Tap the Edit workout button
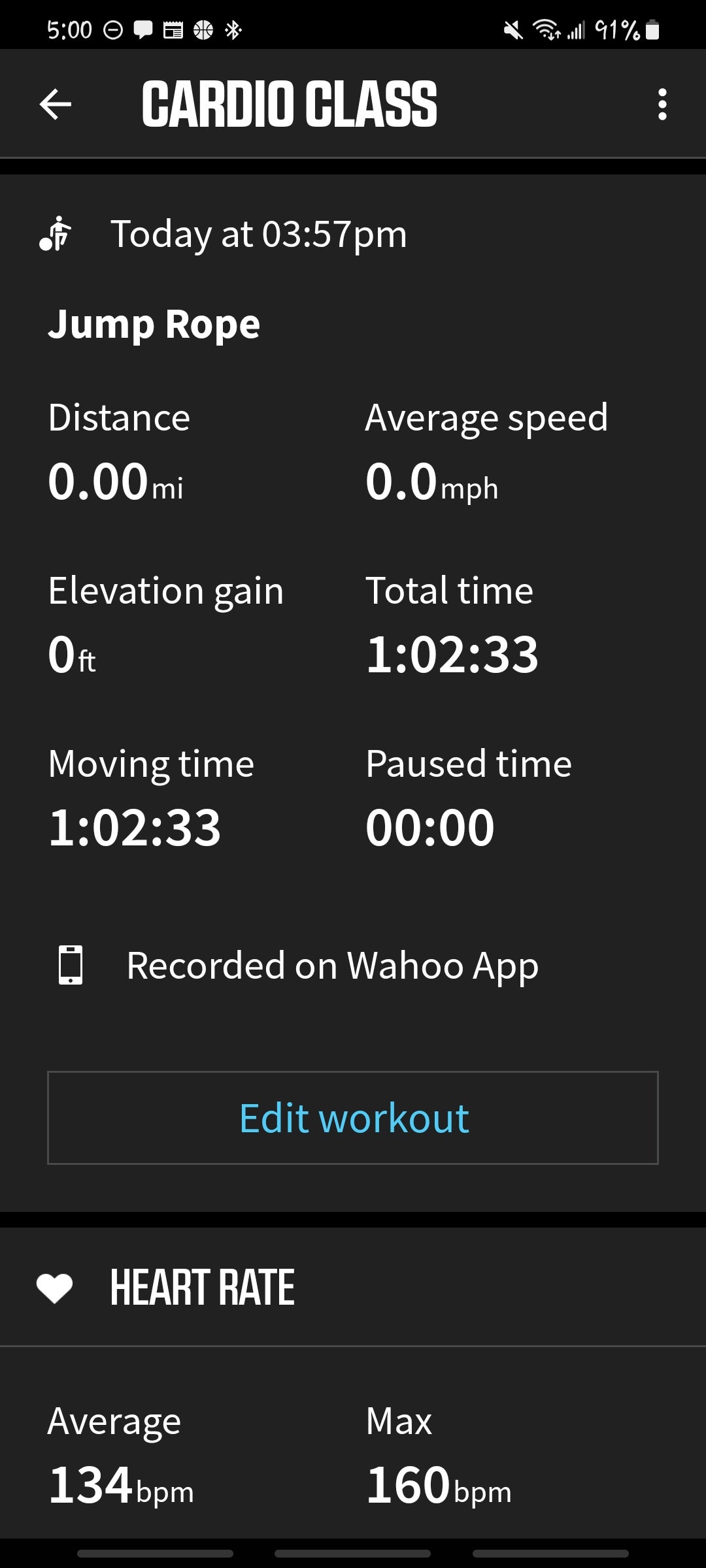706x1568 pixels. [353, 1118]
